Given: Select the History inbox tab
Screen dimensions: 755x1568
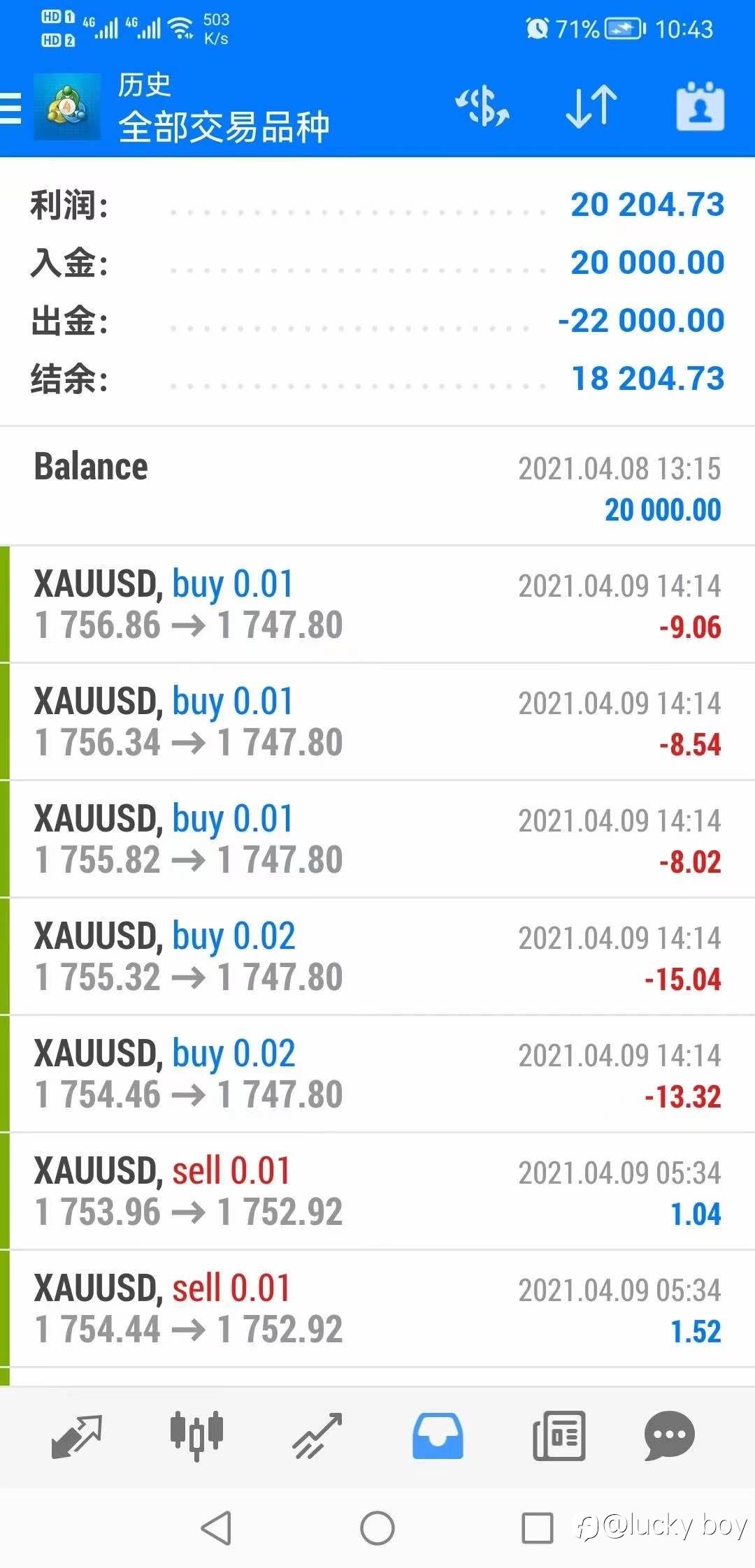Looking at the screenshot, I should [438, 1437].
